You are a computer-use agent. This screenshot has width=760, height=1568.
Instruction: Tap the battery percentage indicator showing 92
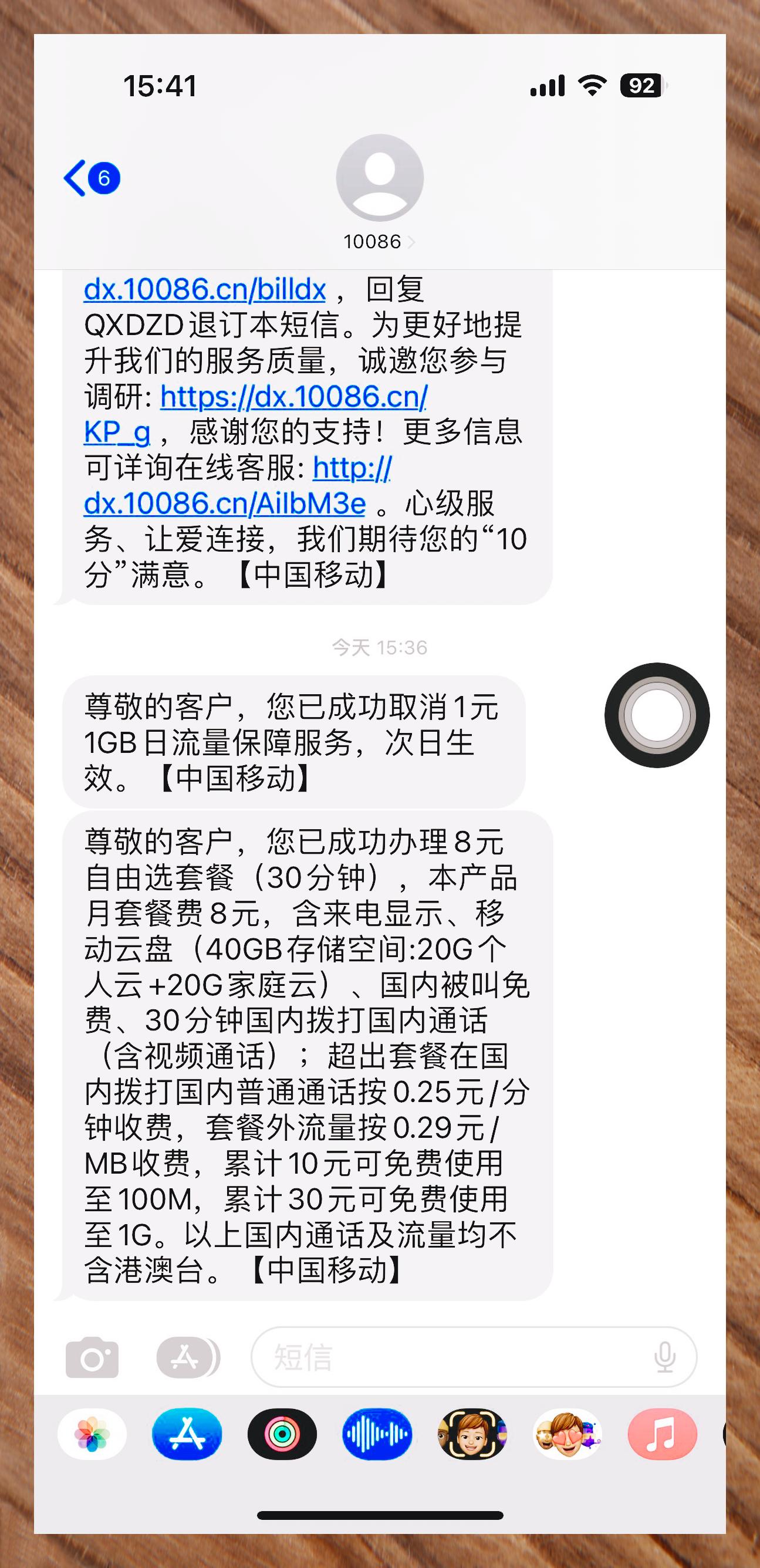(641, 85)
